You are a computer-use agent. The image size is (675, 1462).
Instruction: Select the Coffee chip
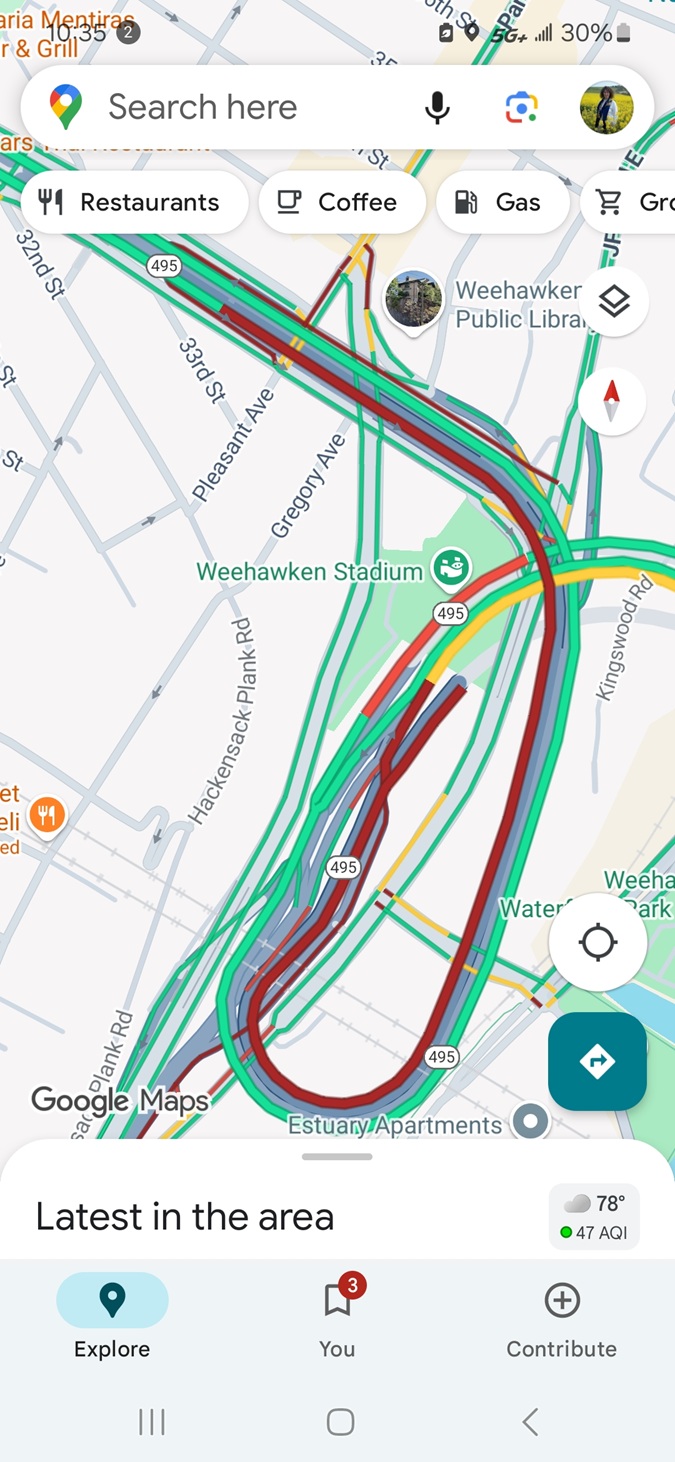tap(341, 202)
